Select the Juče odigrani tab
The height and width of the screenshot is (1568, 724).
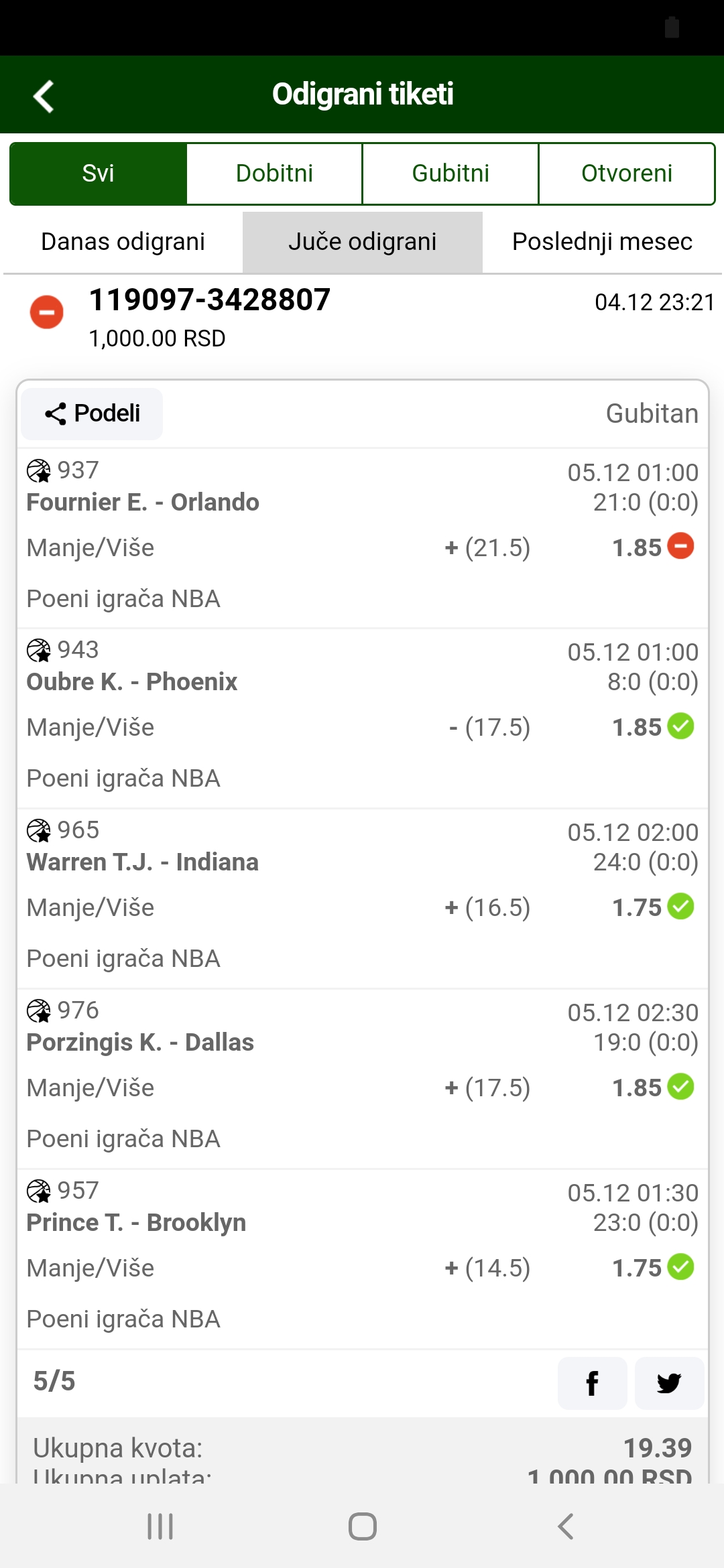(363, 242)
